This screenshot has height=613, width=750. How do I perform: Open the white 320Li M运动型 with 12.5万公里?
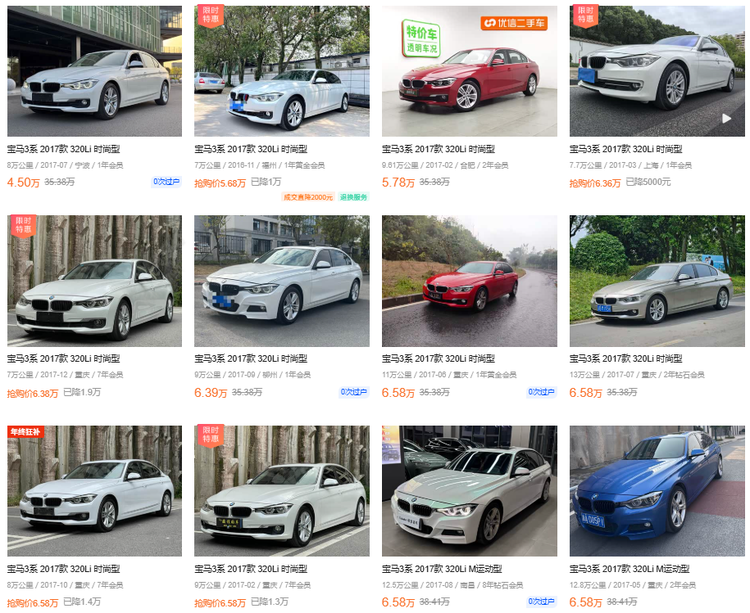(x=469, y=491)
